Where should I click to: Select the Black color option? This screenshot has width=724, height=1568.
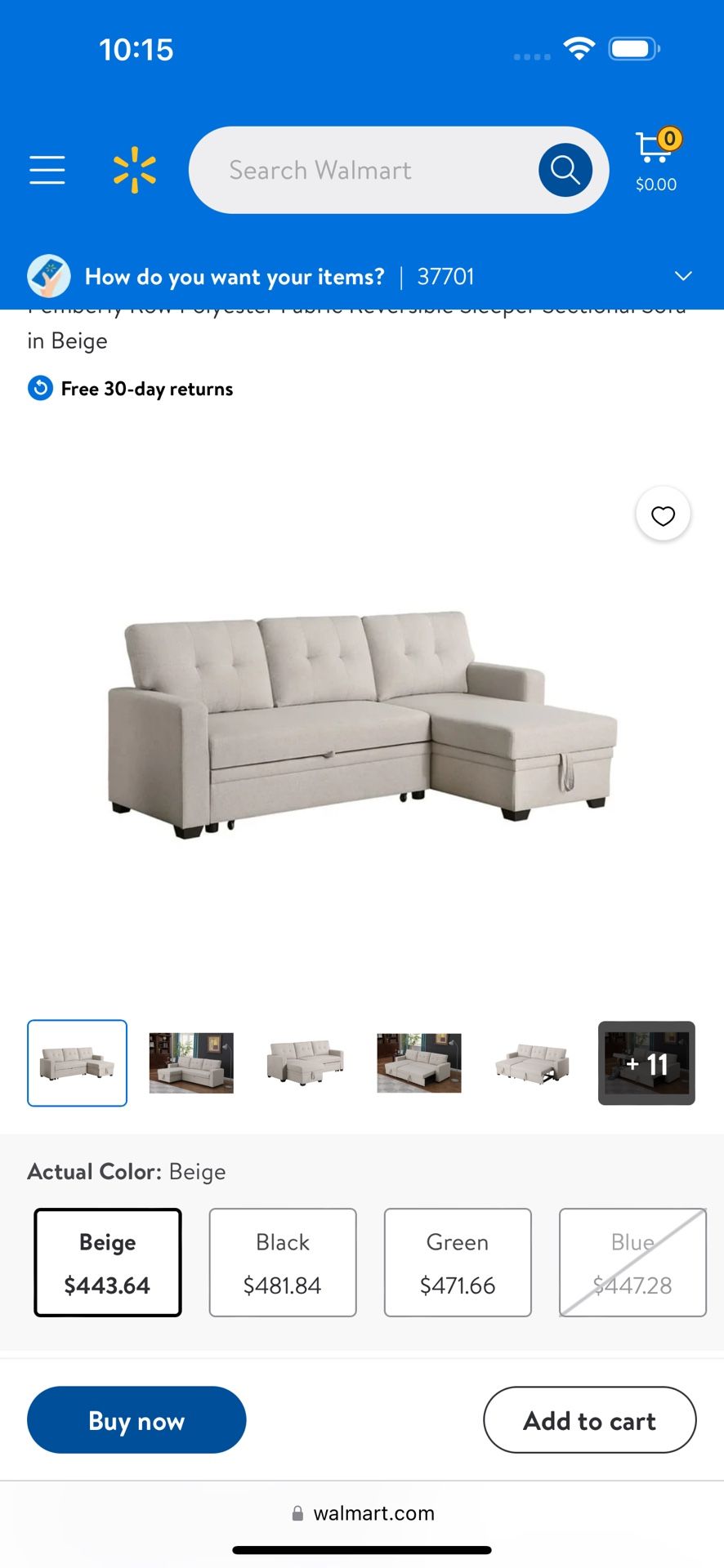coord(282,1262)
